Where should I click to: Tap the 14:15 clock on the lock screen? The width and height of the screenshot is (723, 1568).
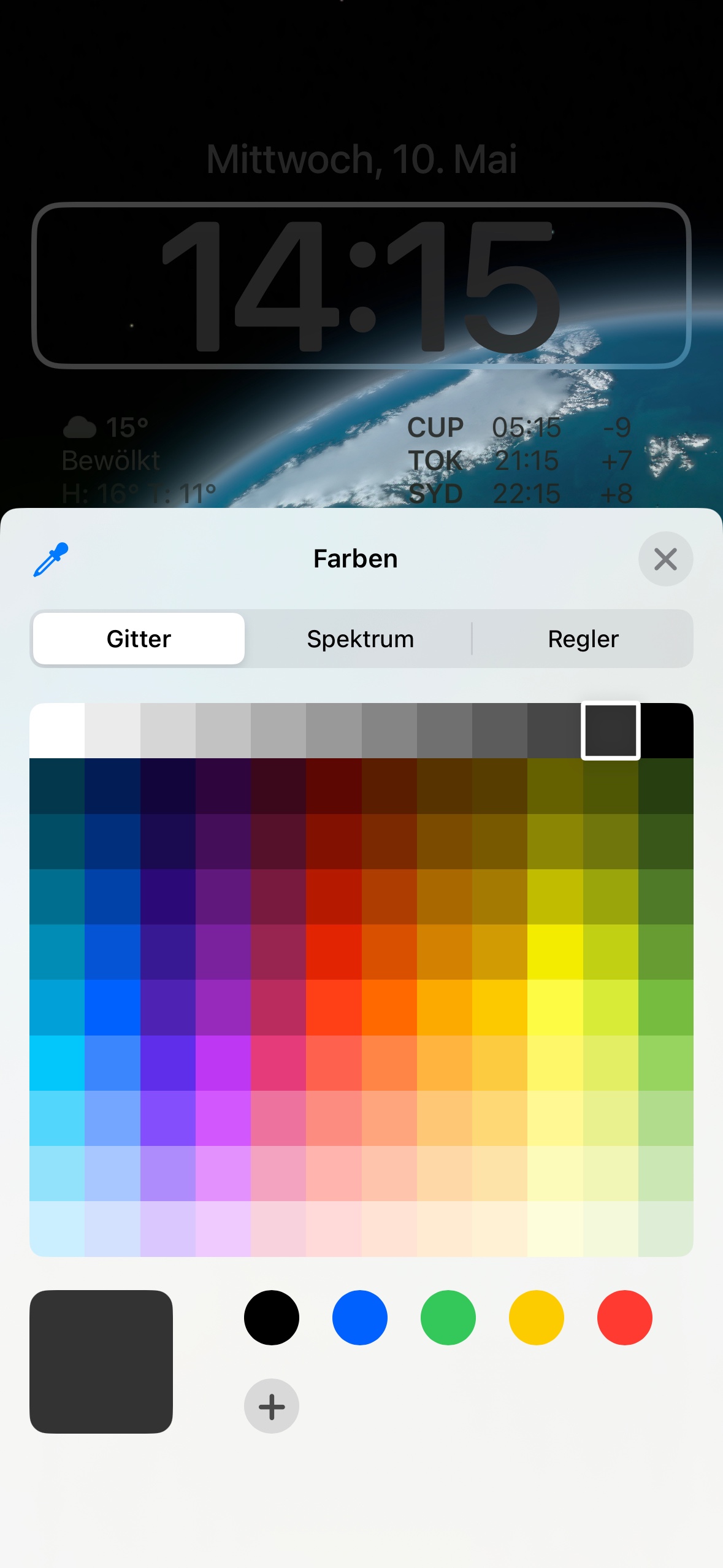tap(362, 285)
